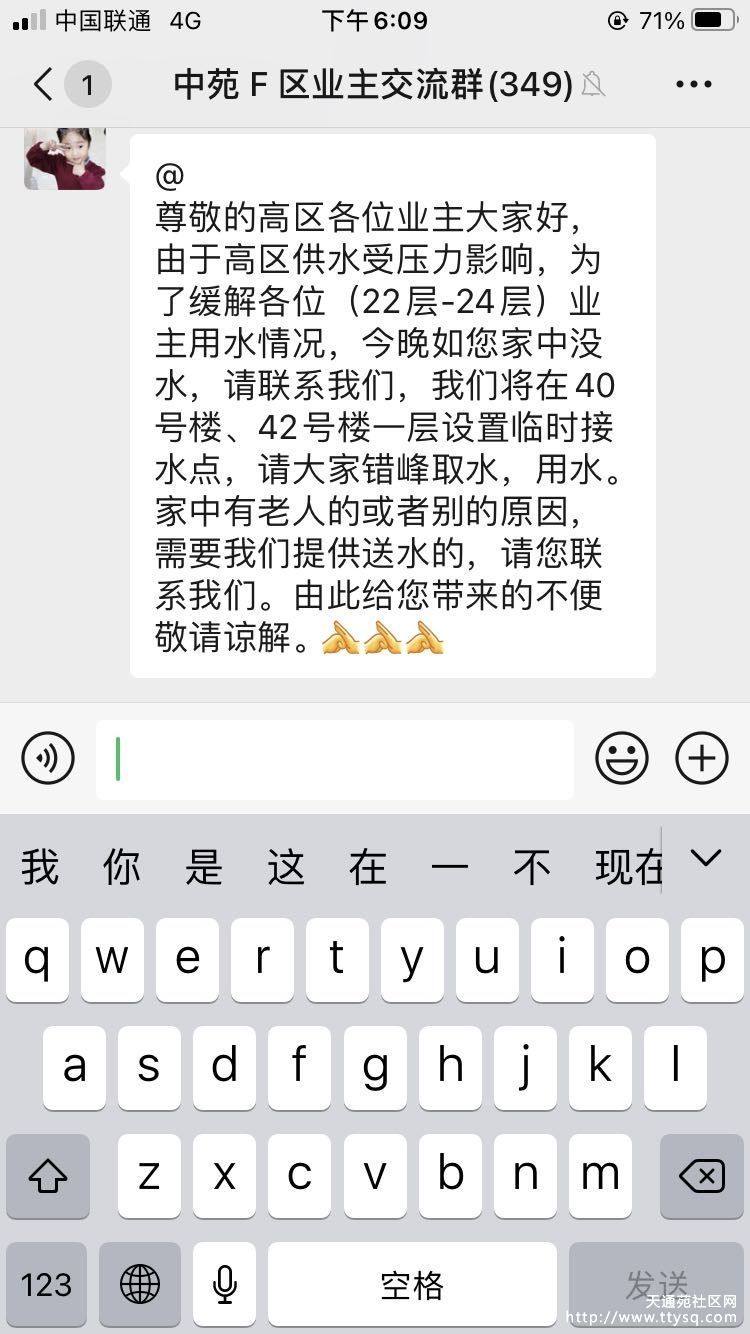Viewport: 750px width, 1334px height.
Task: Open the group chat info menu
Action: coord(694,85)
